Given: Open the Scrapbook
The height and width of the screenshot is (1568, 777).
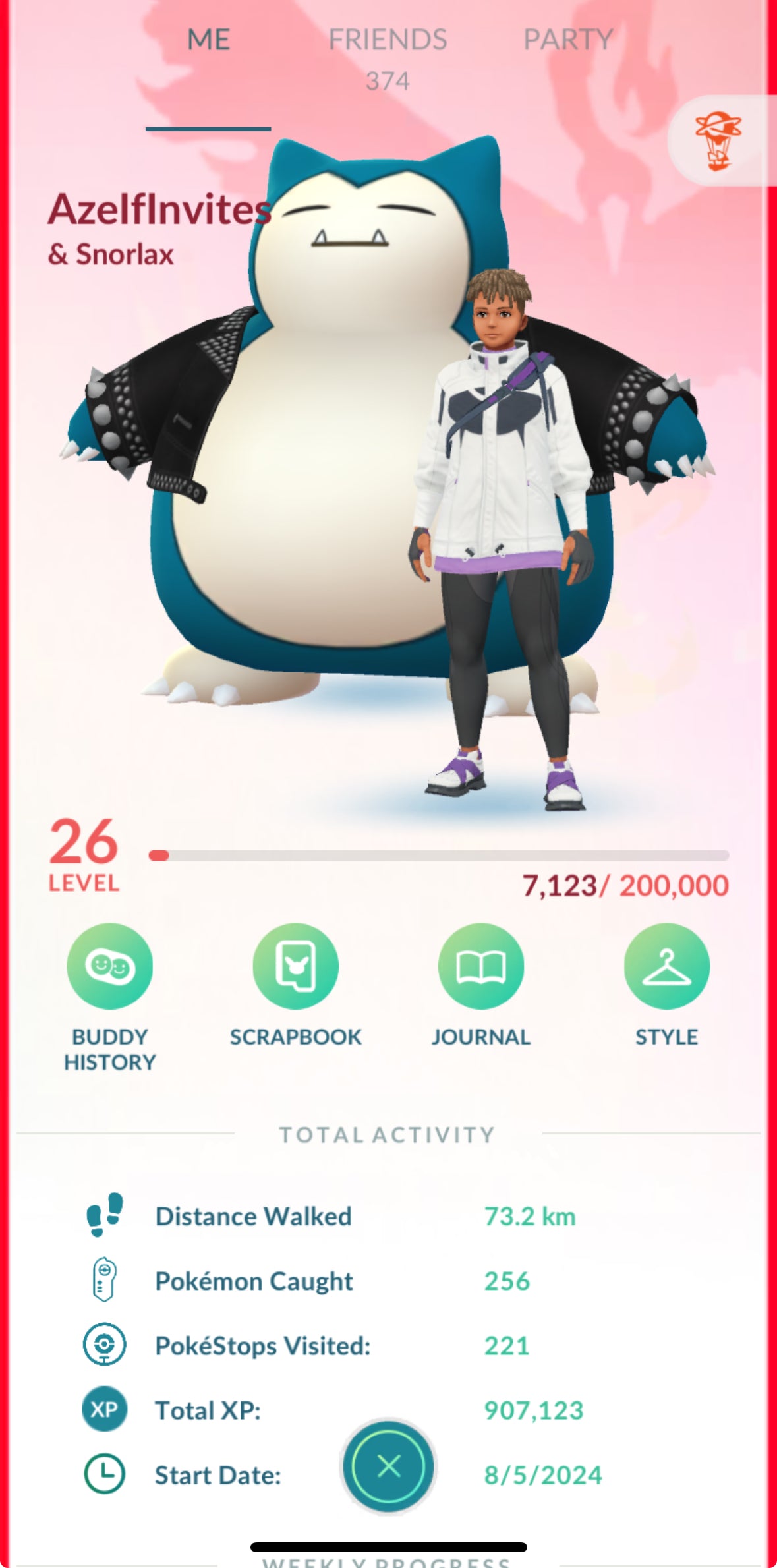Looking at the screenshot, I should point(295,966).
